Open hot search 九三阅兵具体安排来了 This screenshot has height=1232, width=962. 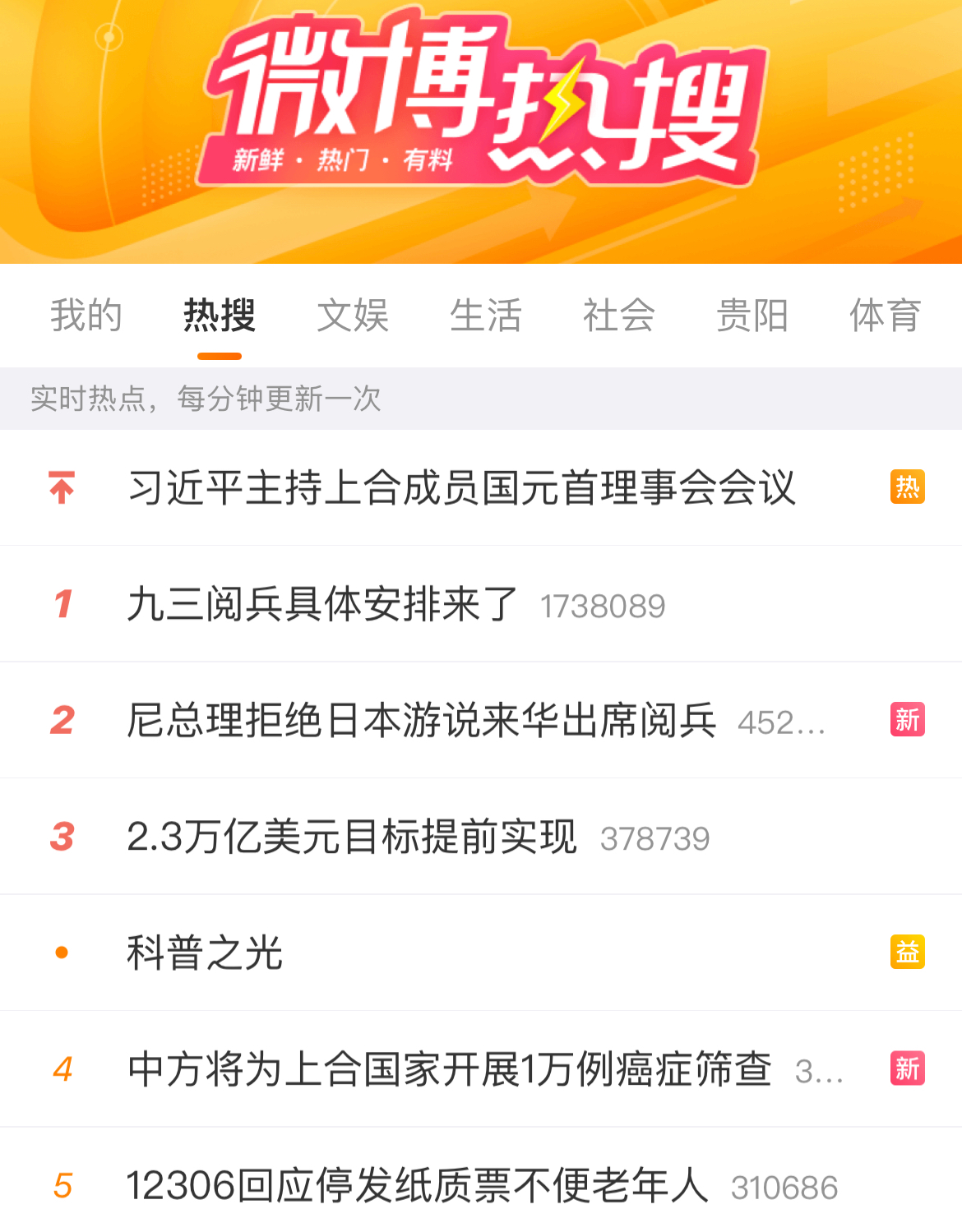click(x=322, y=605)
